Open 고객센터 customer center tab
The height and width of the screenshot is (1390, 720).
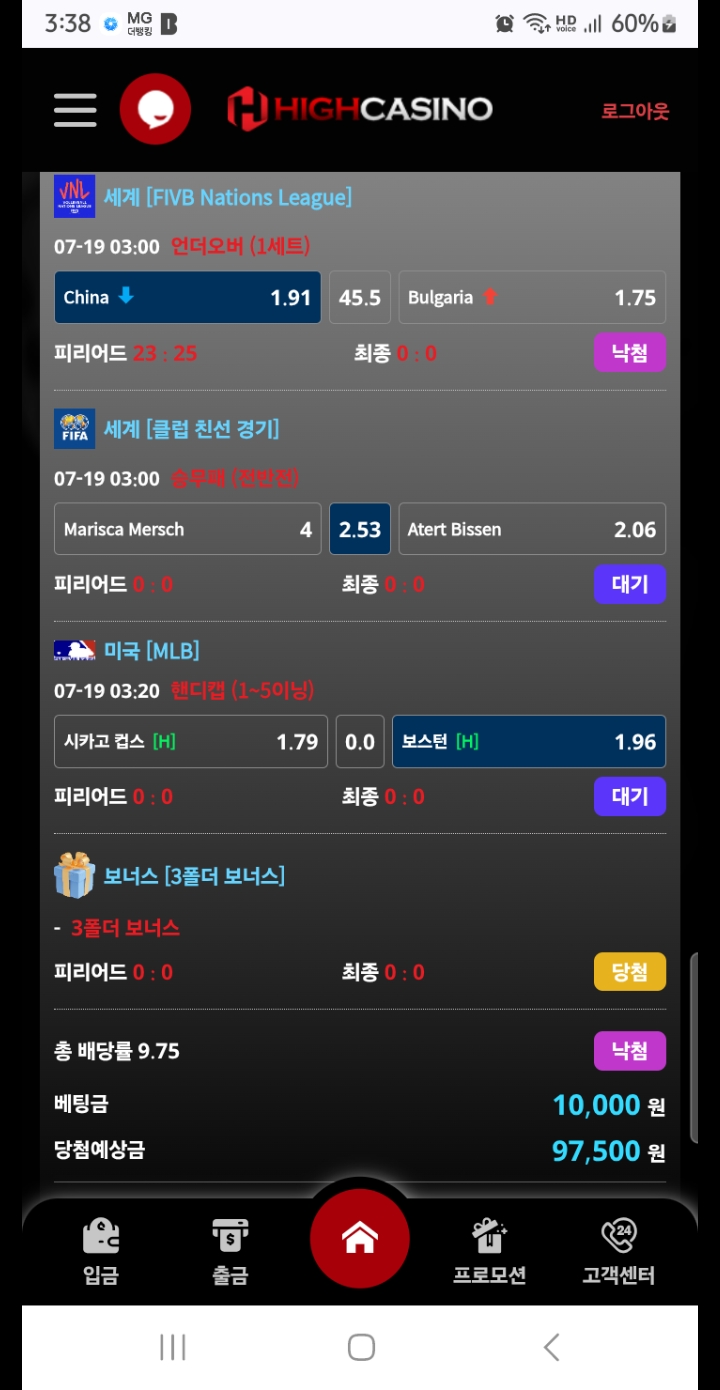click(x=618, y=1252)
